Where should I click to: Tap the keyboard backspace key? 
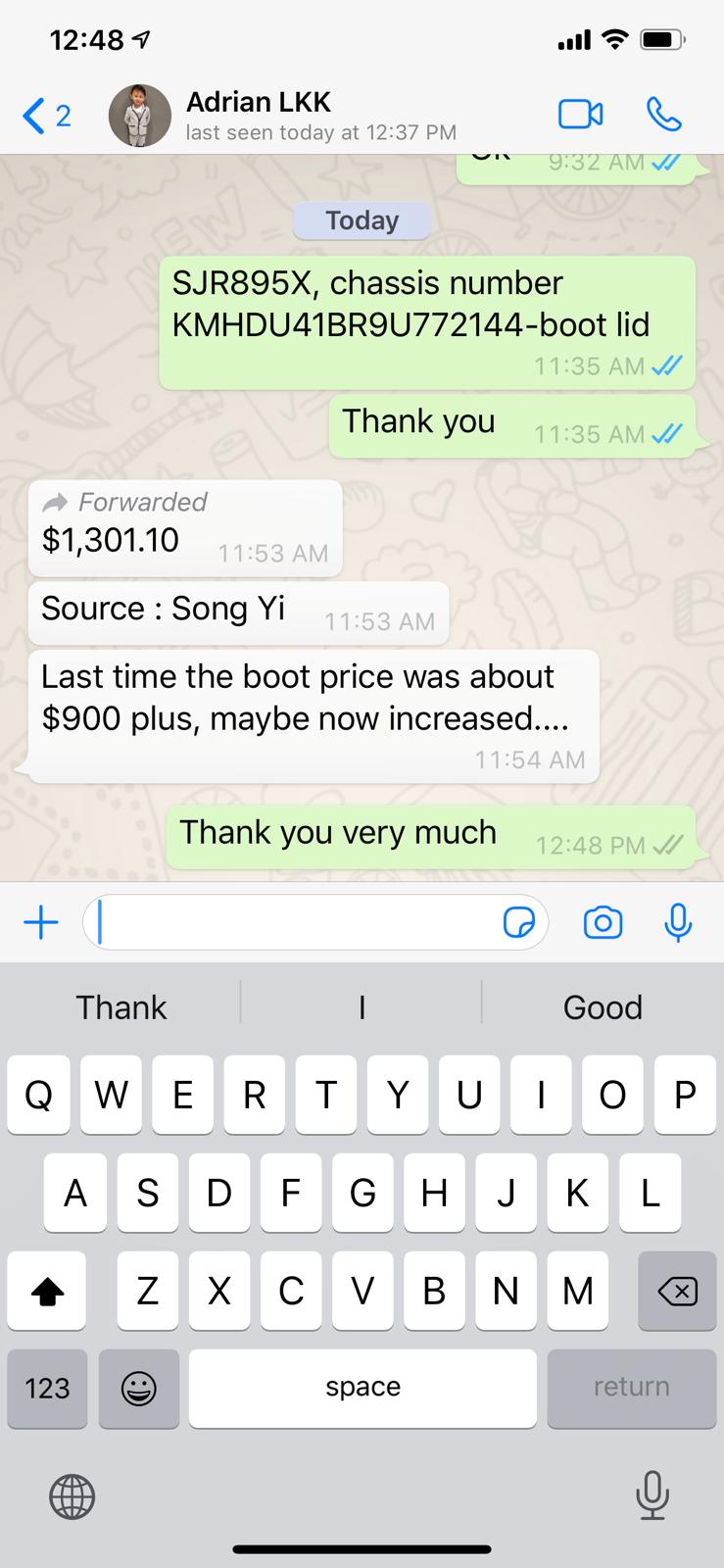(x=677, y=1292)
